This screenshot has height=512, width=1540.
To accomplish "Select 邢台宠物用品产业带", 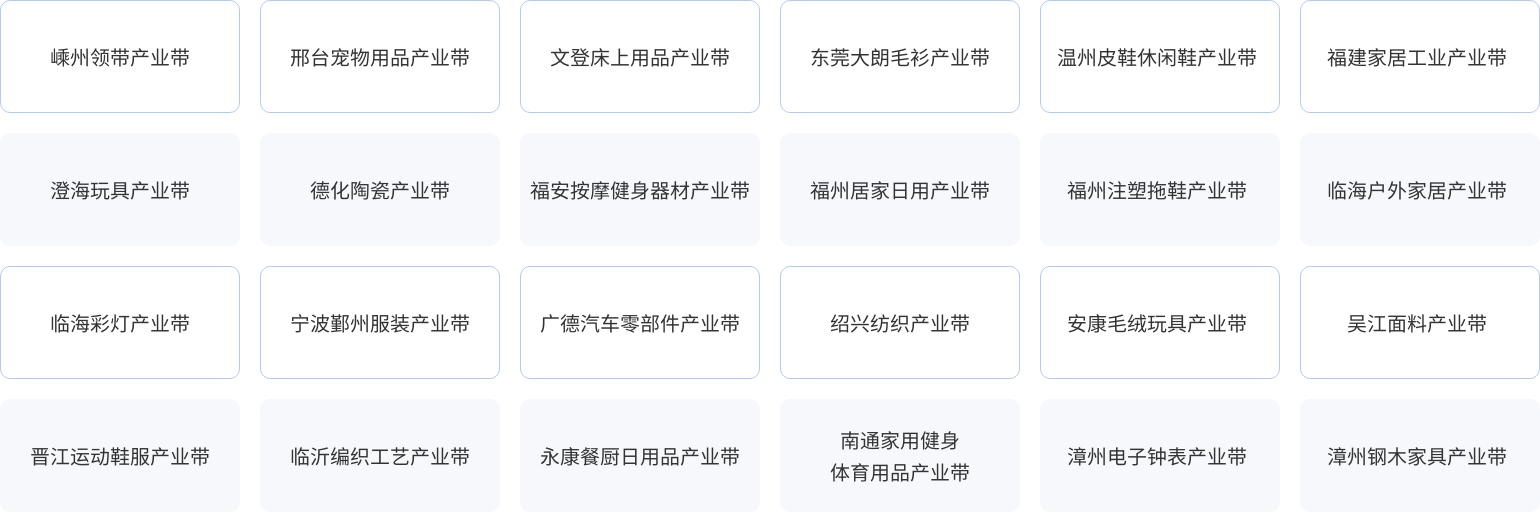I will 380,57.
